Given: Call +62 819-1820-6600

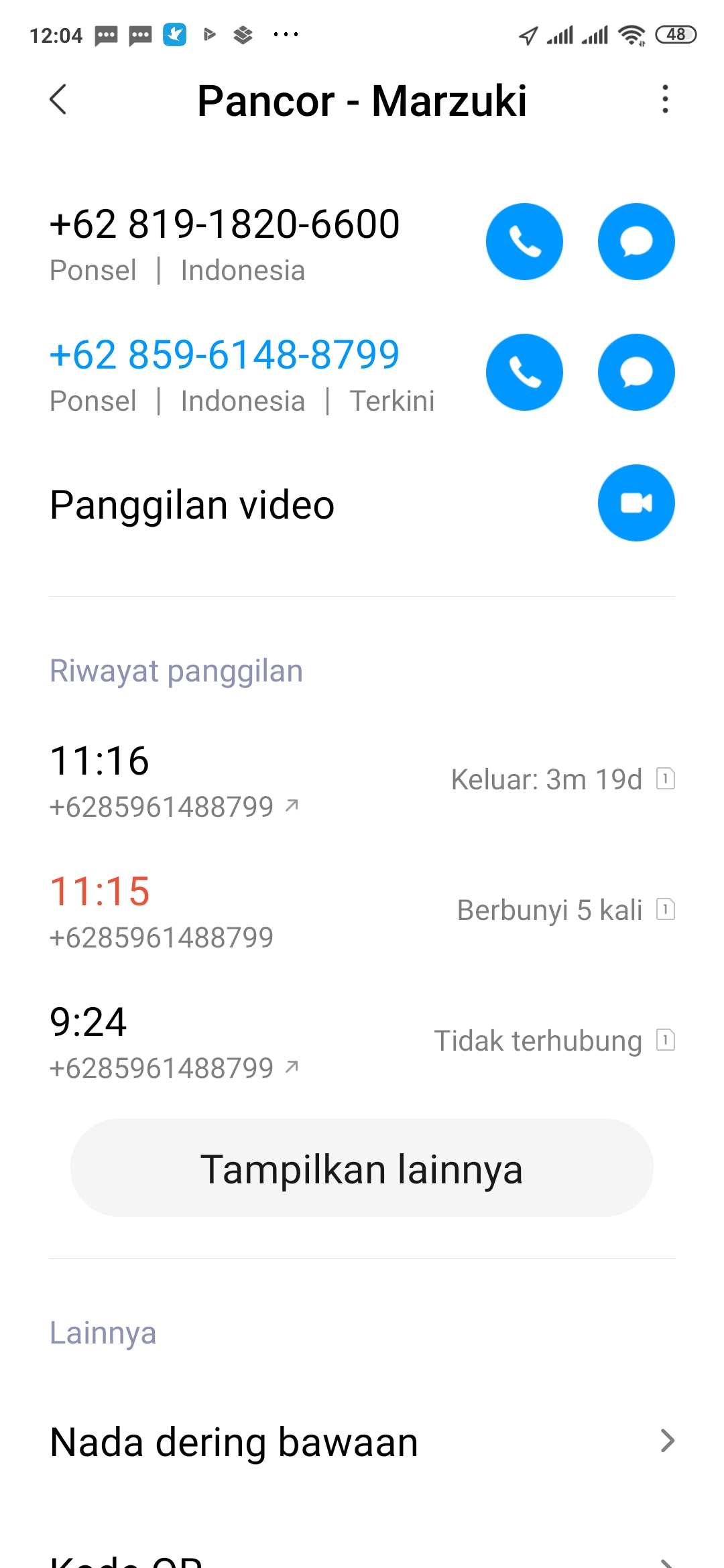Looking at the screenshot, I should (524, 241).
